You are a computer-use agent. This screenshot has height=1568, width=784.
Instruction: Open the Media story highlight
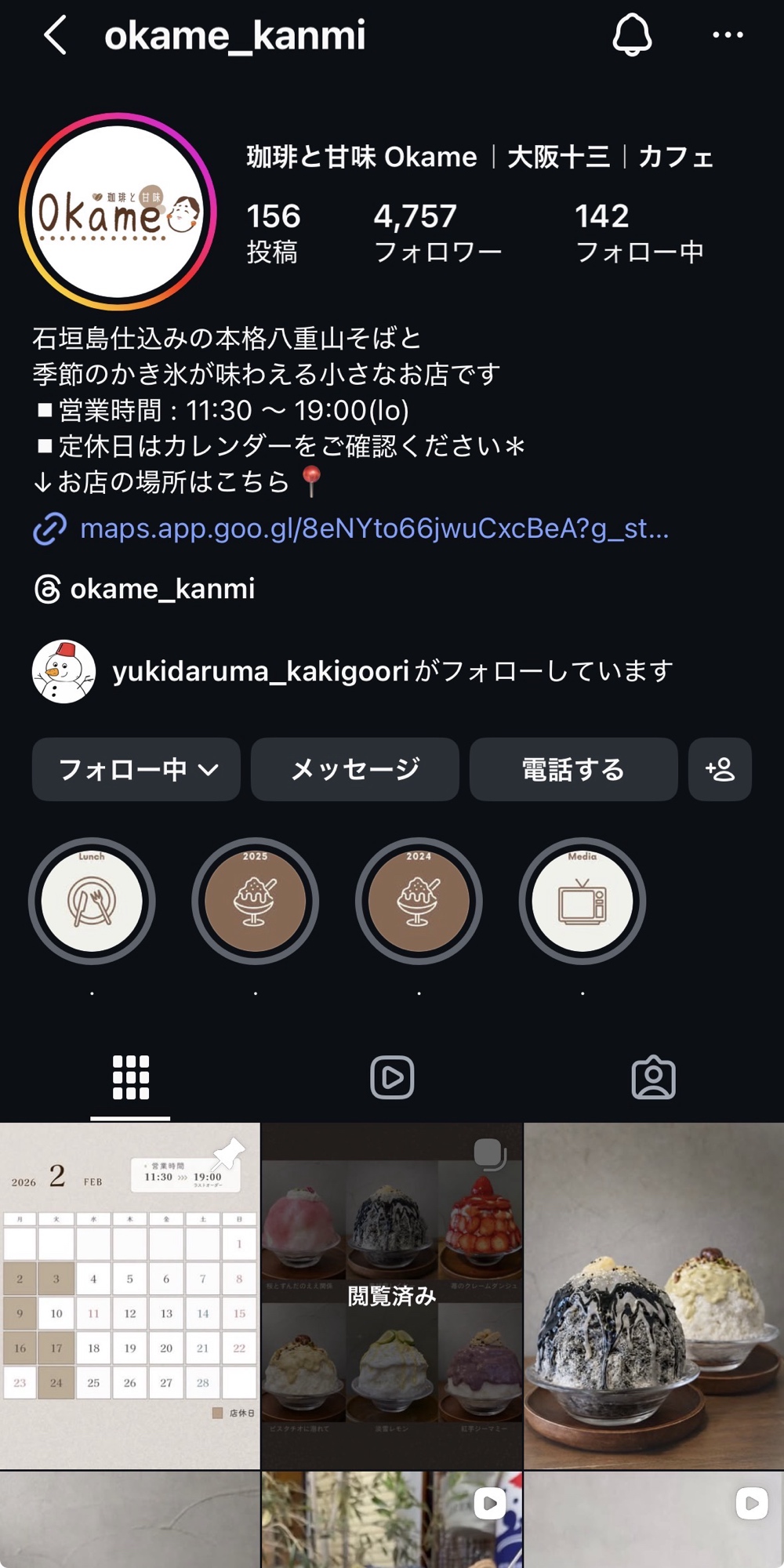point(583,901)
